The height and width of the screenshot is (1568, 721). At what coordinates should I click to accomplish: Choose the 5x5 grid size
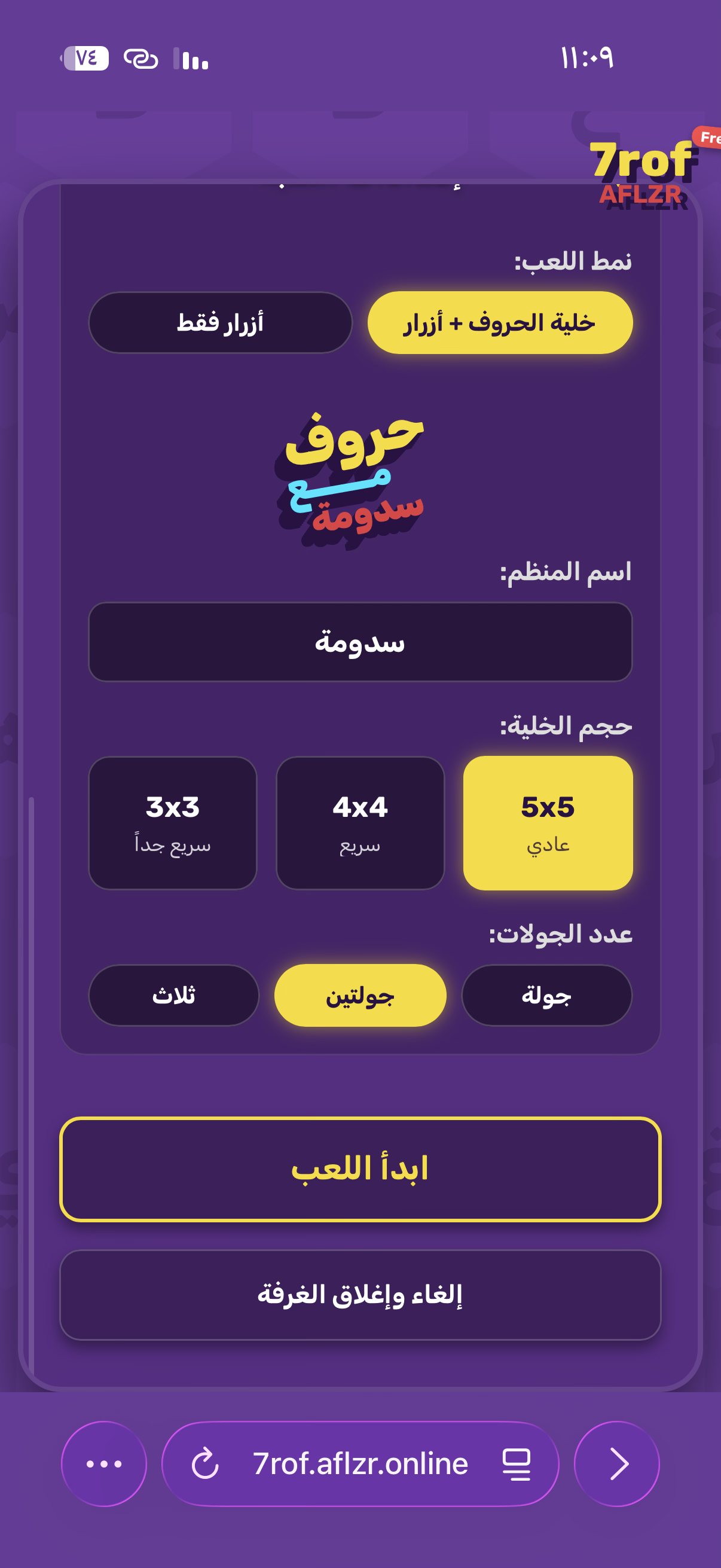pos(548,822)
